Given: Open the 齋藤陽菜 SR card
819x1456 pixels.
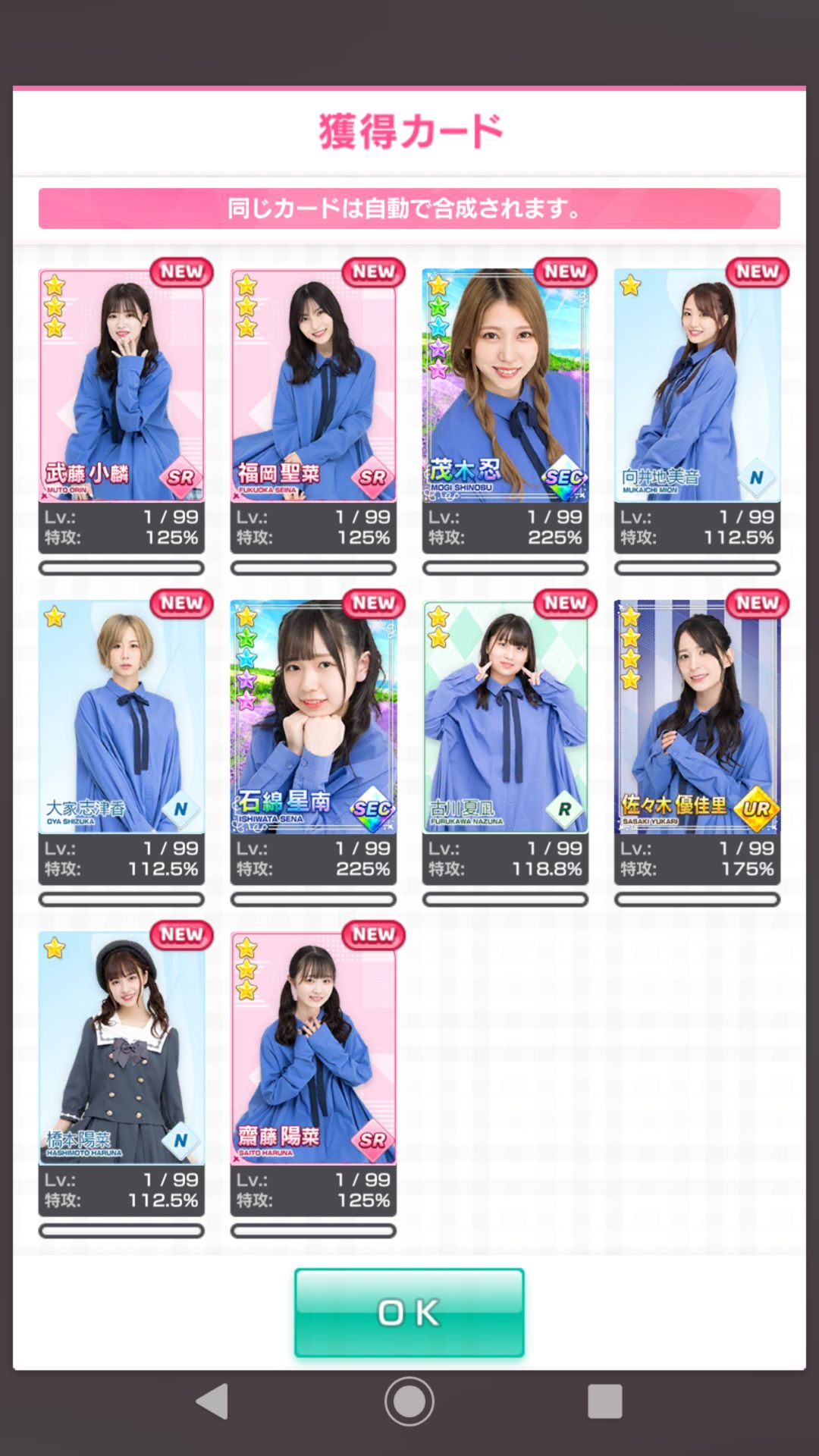Looking at the screenshot, I should [x=313, y=1050].
